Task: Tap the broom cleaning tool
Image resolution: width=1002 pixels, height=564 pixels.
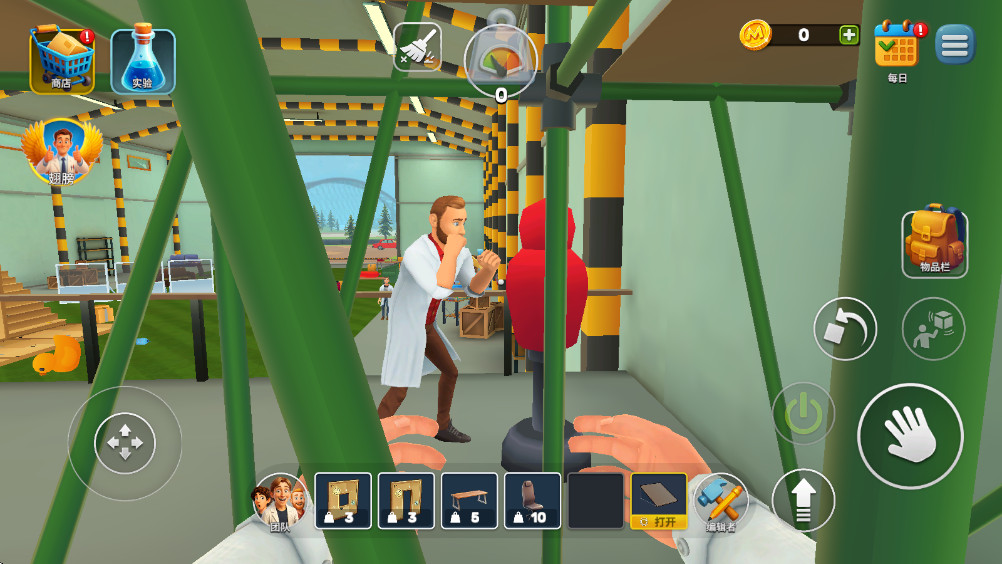Action: 417,46
